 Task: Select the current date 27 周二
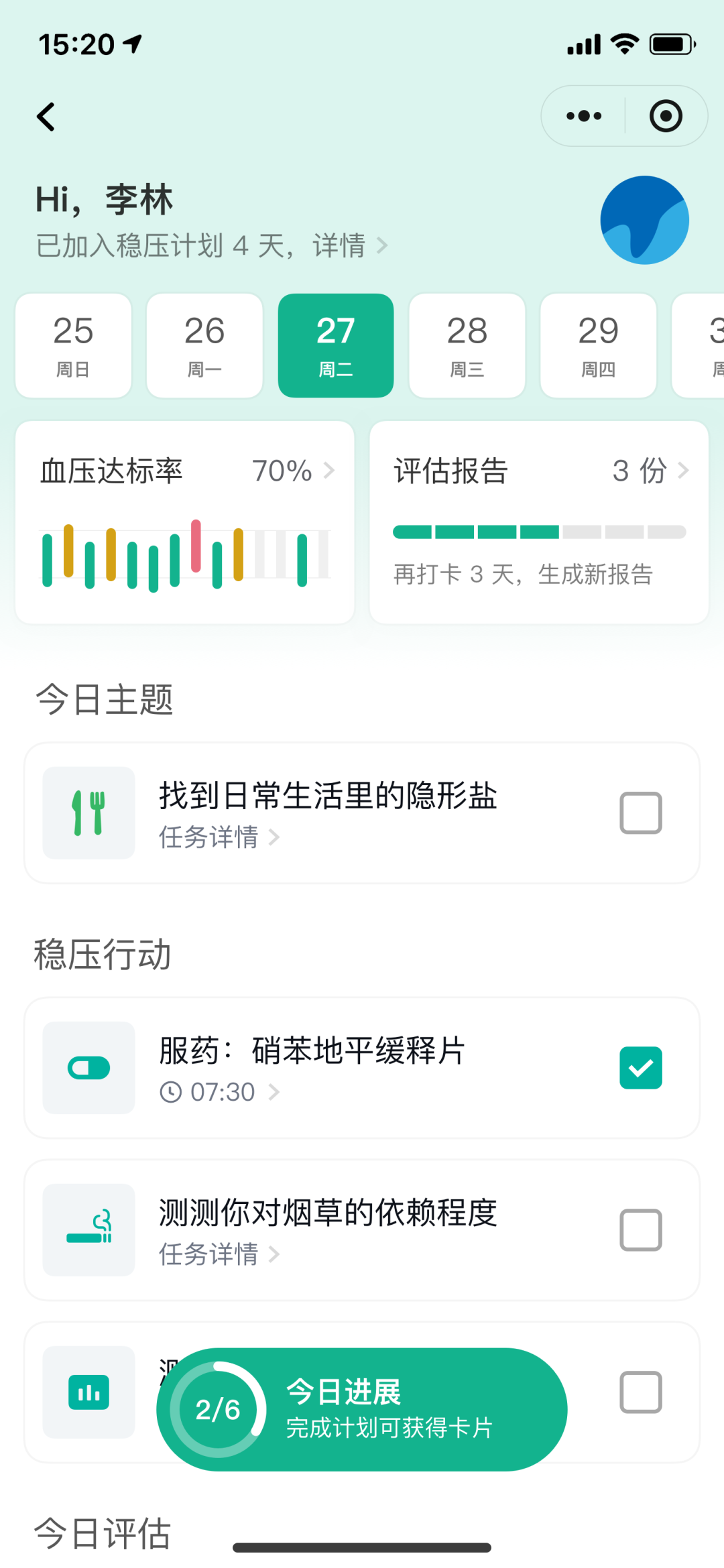pos(336,345)
